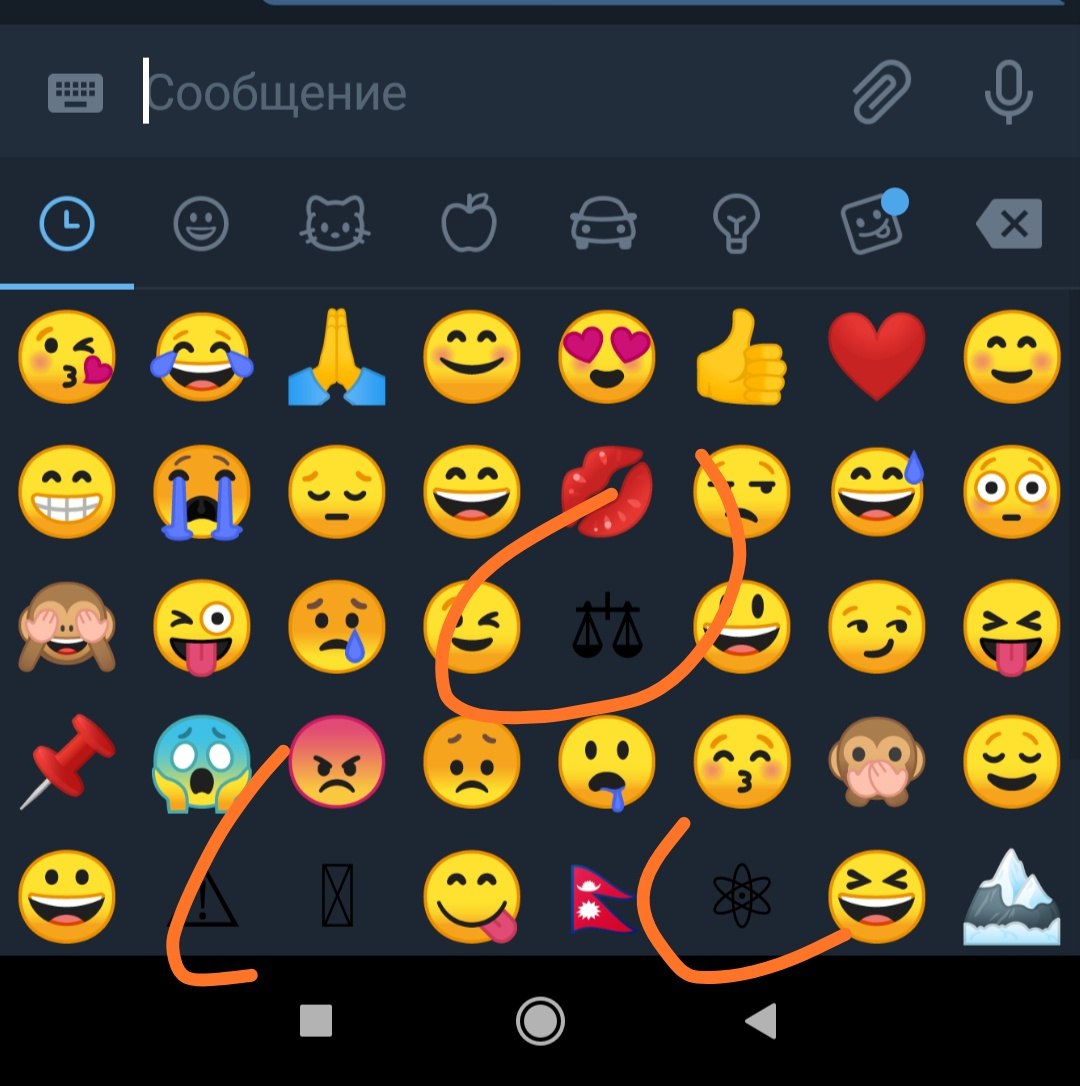Image resolution: width=1080 pixels, height=1086 pixels.
Task: Open the objects lightbulb emoji category
Action: (x=736, y=223)
